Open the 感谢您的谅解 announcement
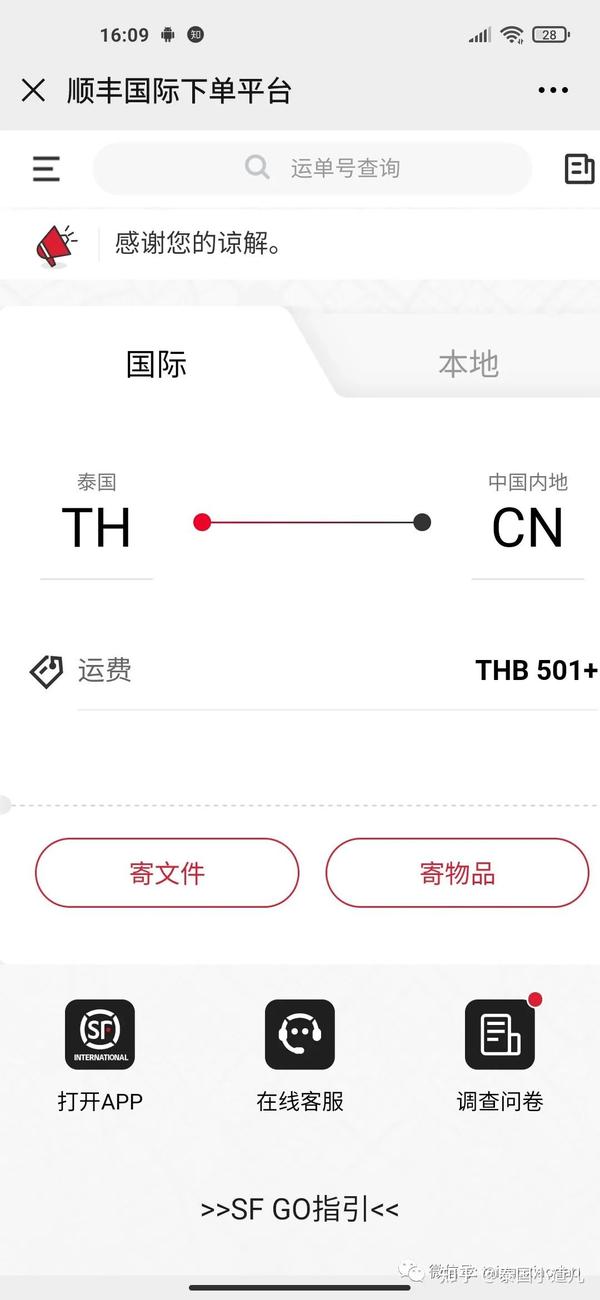This screenshot has width=600, height=1300. tap(197, 244)
